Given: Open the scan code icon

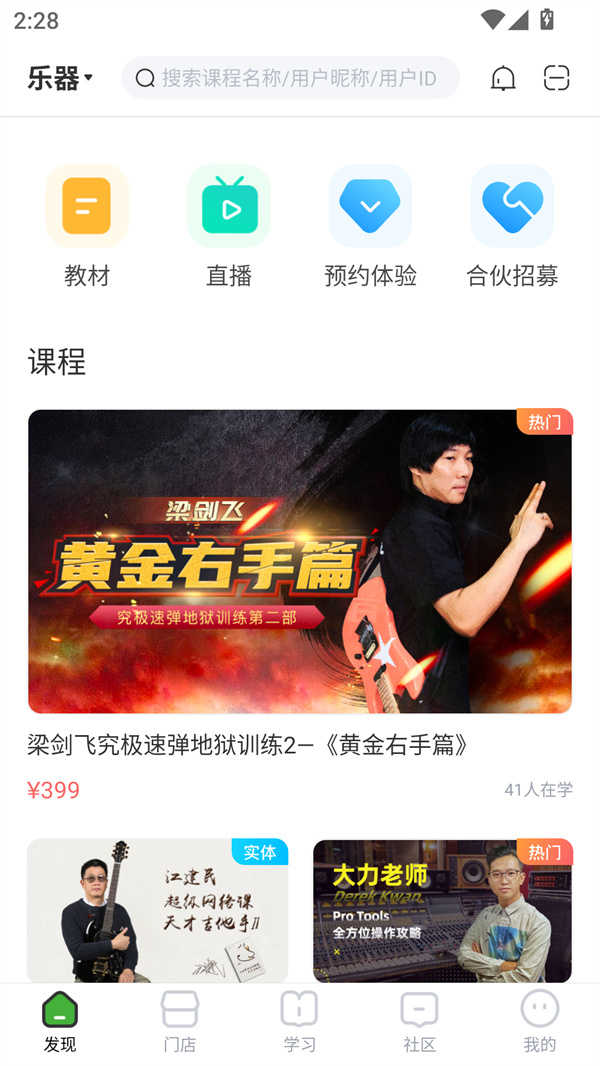Looking at the screenshot, I should click(x=556, y=78).
